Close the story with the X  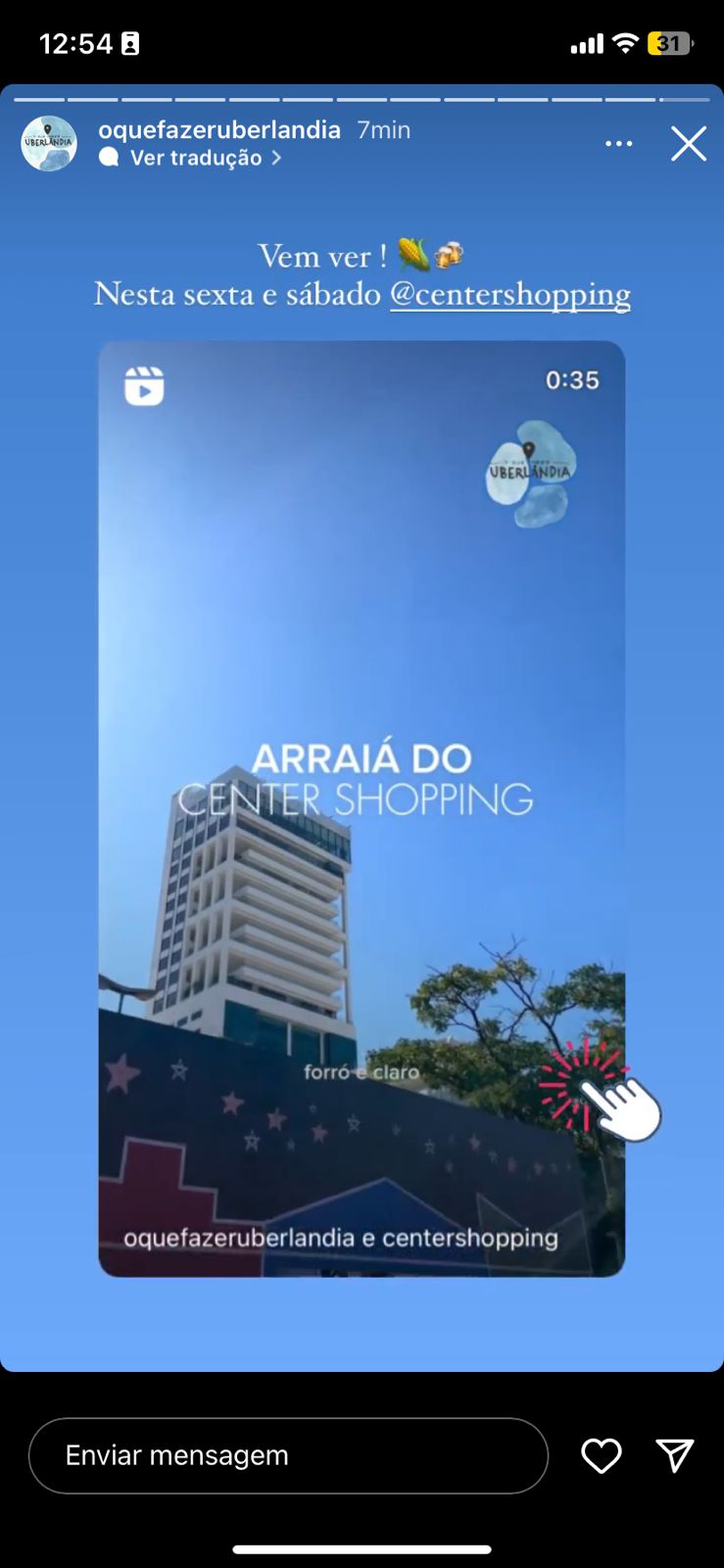[689, 144]
